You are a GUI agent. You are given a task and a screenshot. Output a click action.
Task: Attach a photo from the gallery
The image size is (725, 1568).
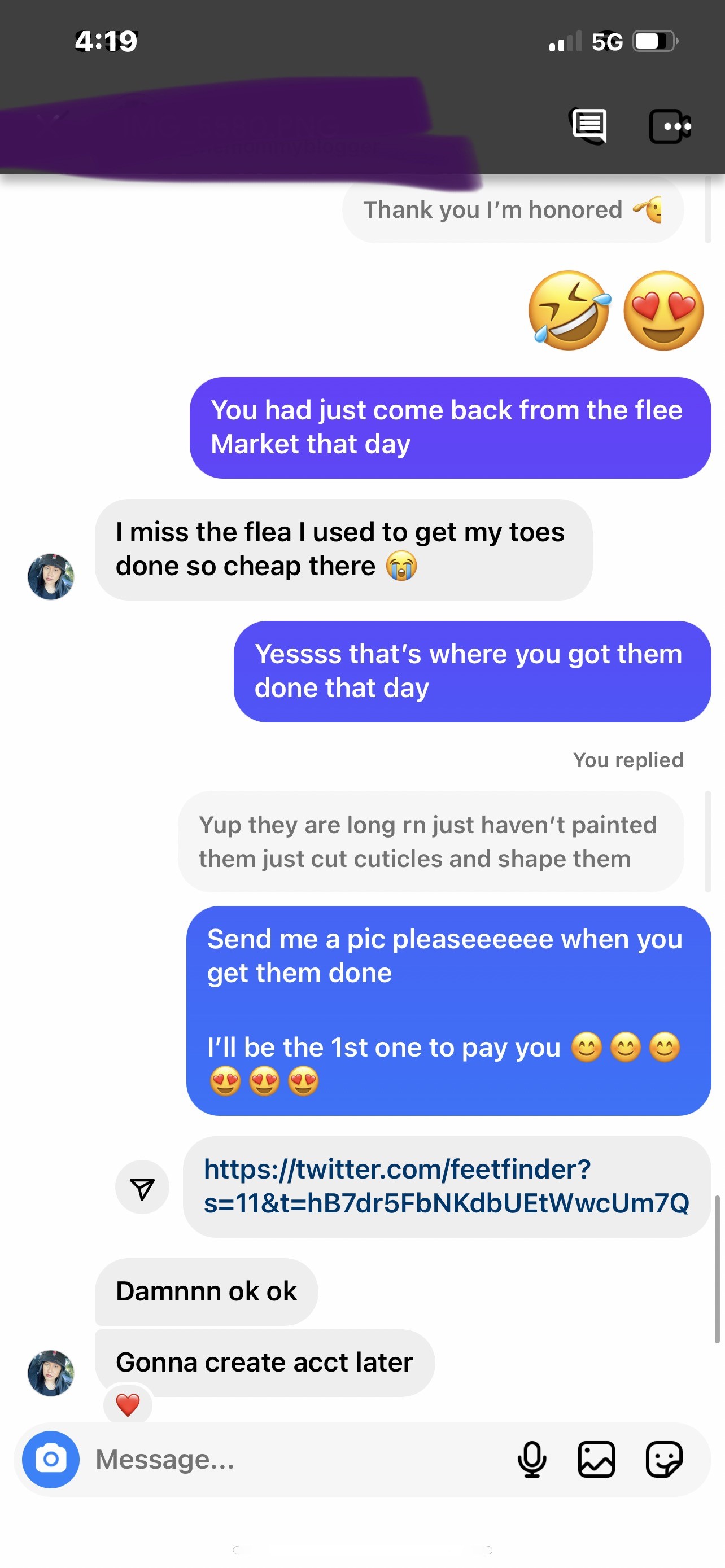tap(596, 1459)
